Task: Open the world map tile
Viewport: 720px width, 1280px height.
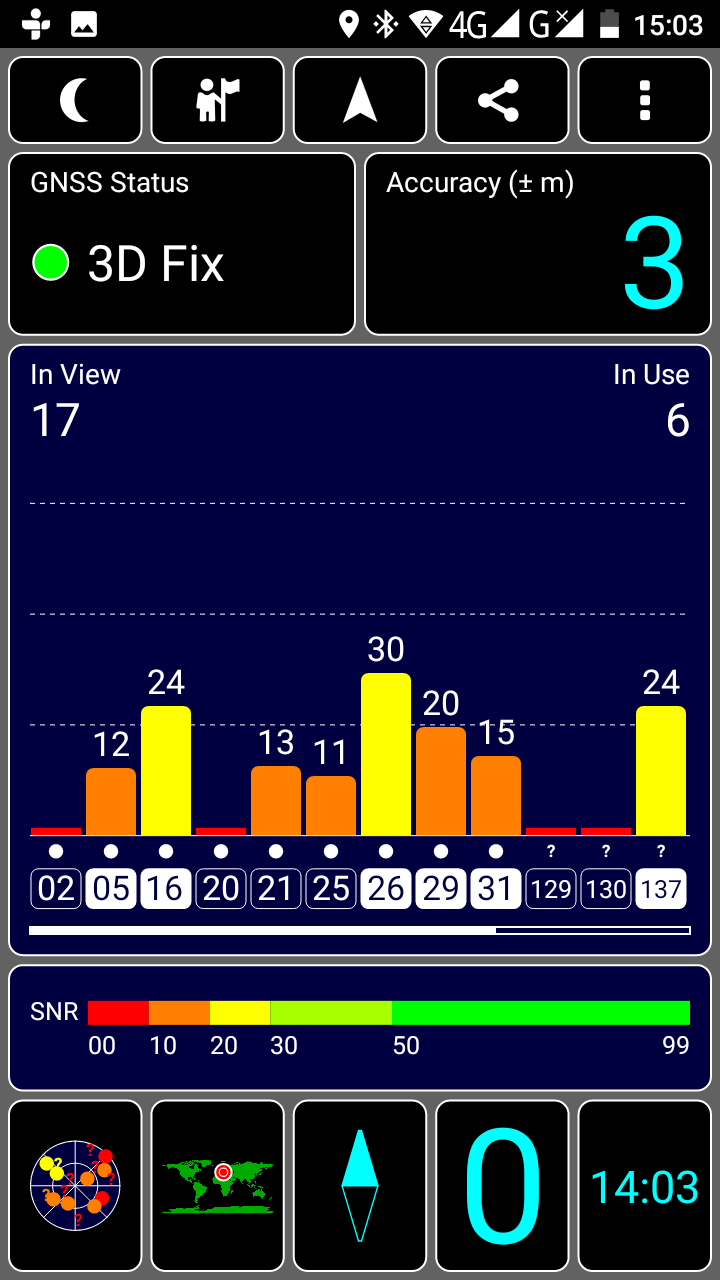Action: [218, 1186]
